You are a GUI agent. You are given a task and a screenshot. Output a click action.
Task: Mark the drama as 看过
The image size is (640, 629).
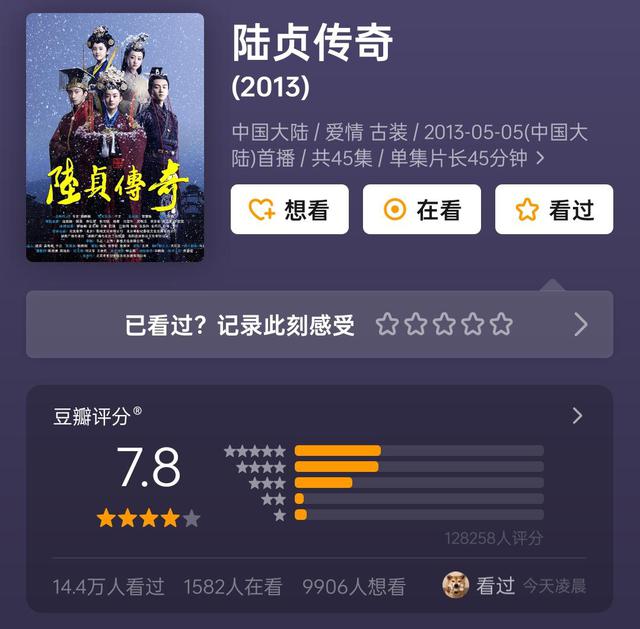click(x=554, y=210)
